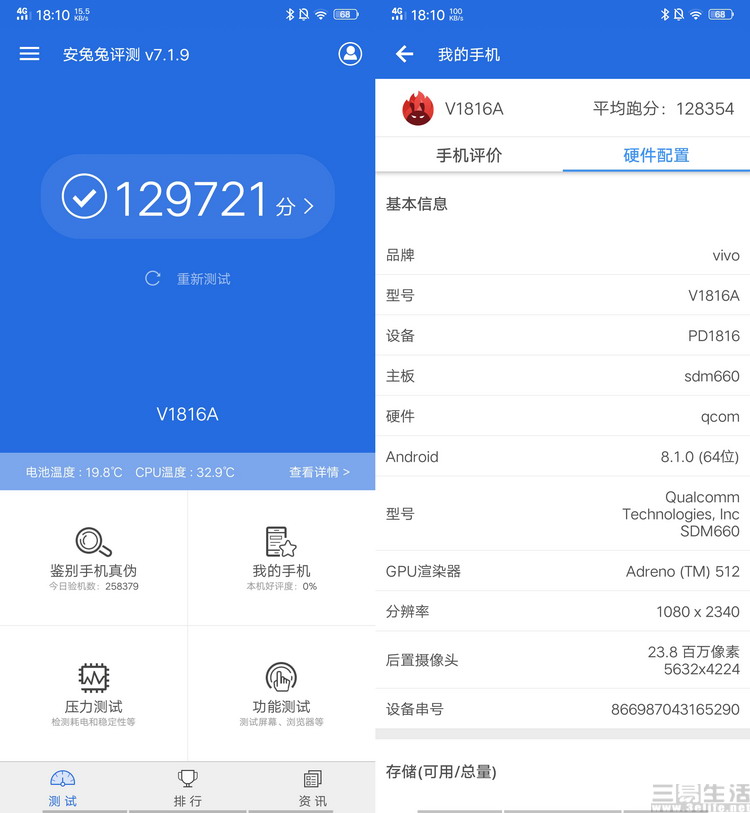
Task: Switch to the 手机评价 tab
Action: pyautogui.click(x=469, y=155)
